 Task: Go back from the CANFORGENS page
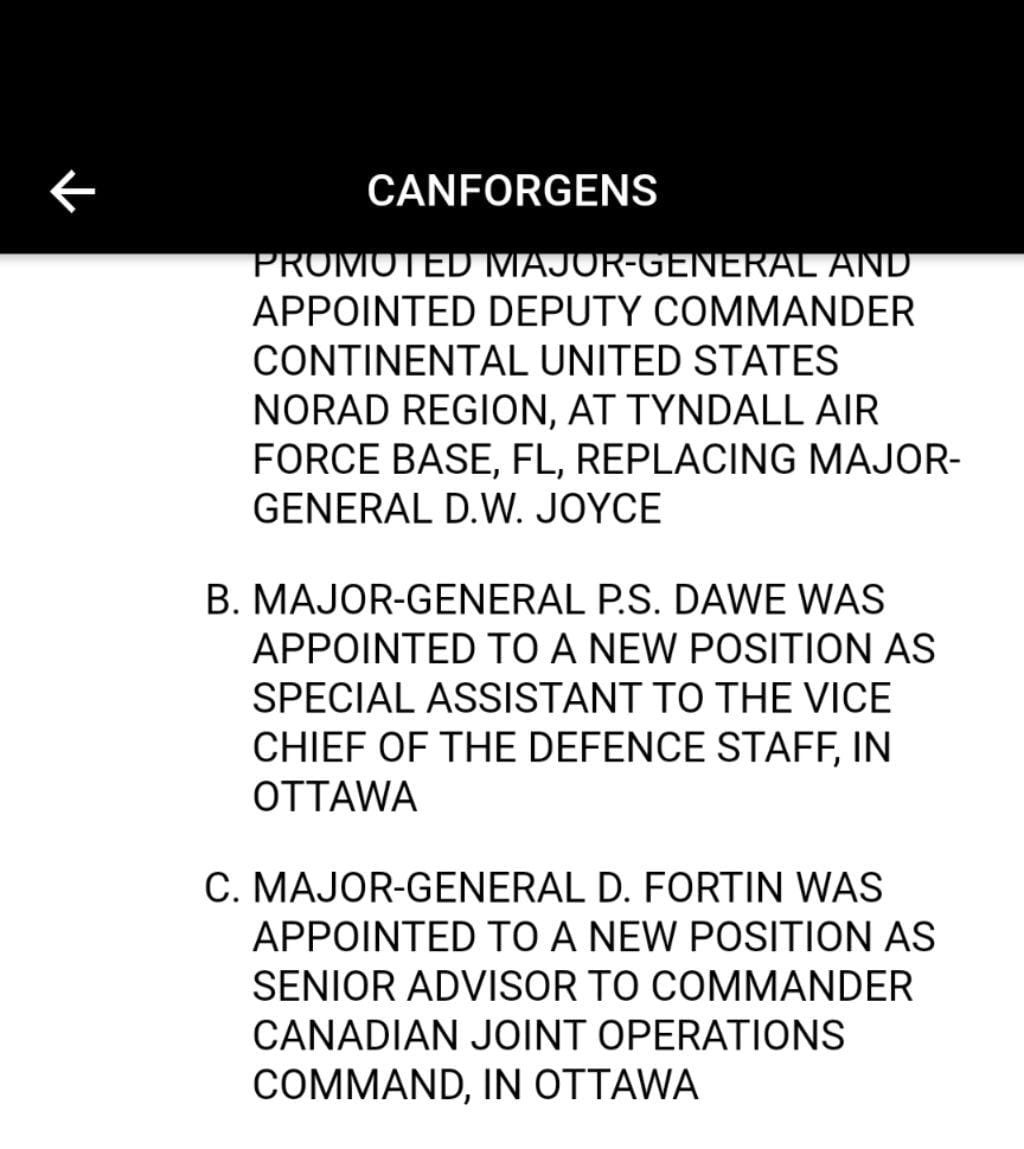(73, 190)
